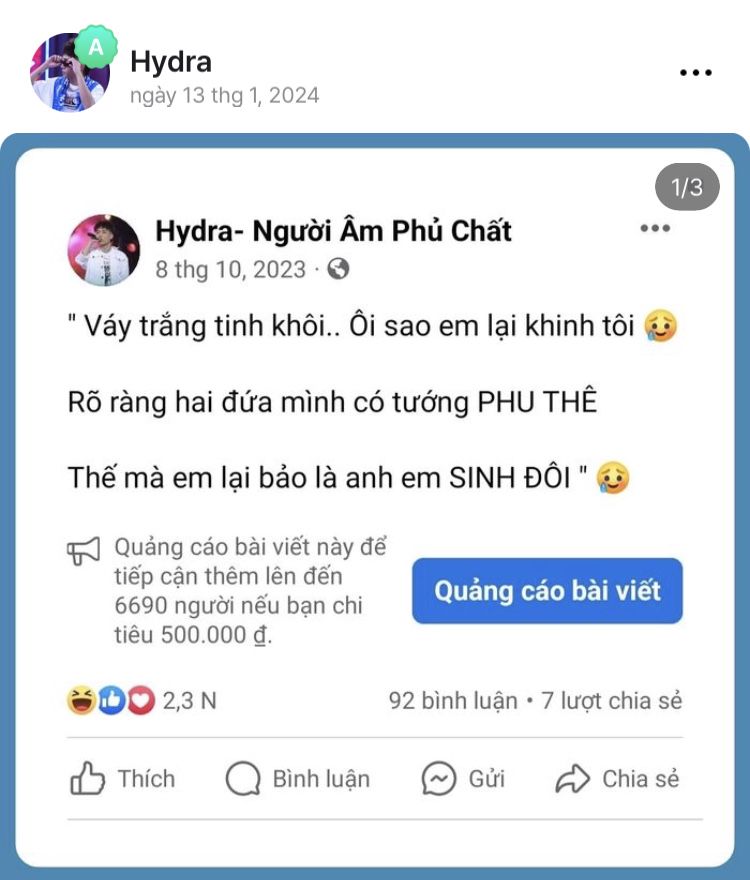The width and height of the screenshot is (750, 880).
Task: Open Hydra's profile picture
Action: (x=70, y=73)
